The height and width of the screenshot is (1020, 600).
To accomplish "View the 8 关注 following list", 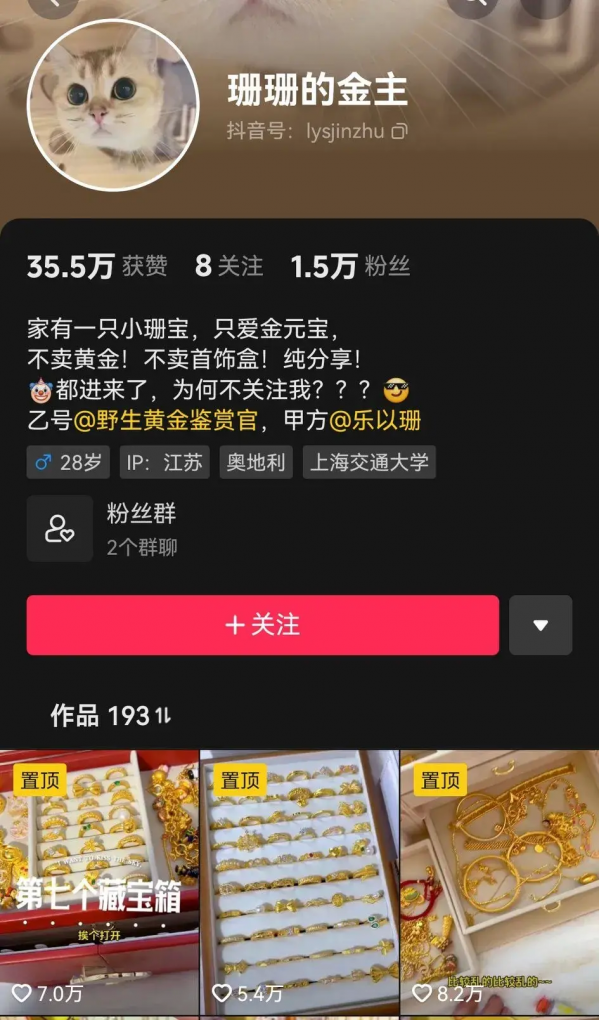I will pos(229,266).
